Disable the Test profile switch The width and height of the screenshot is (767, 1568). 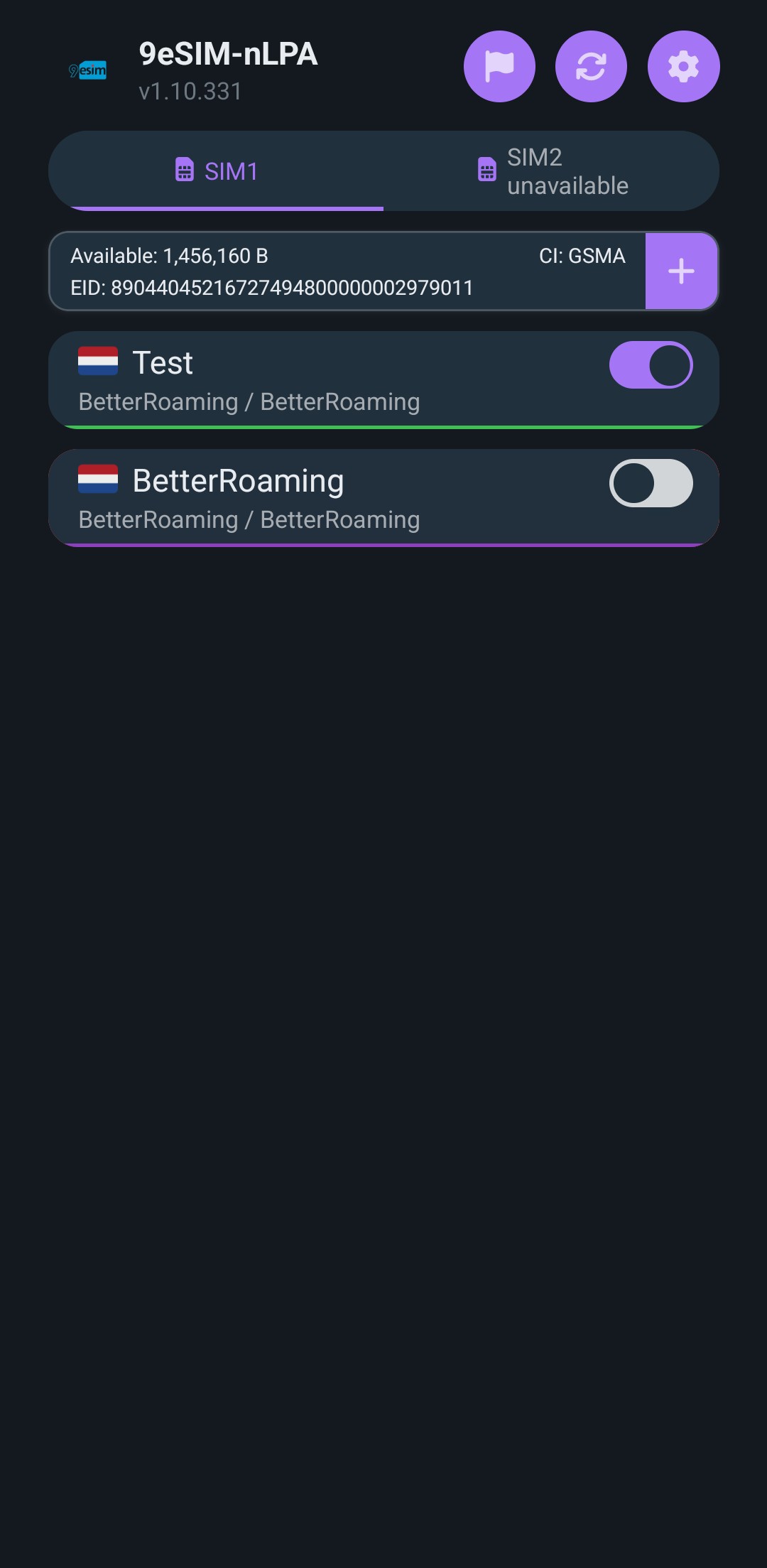(x=651, y=365)
